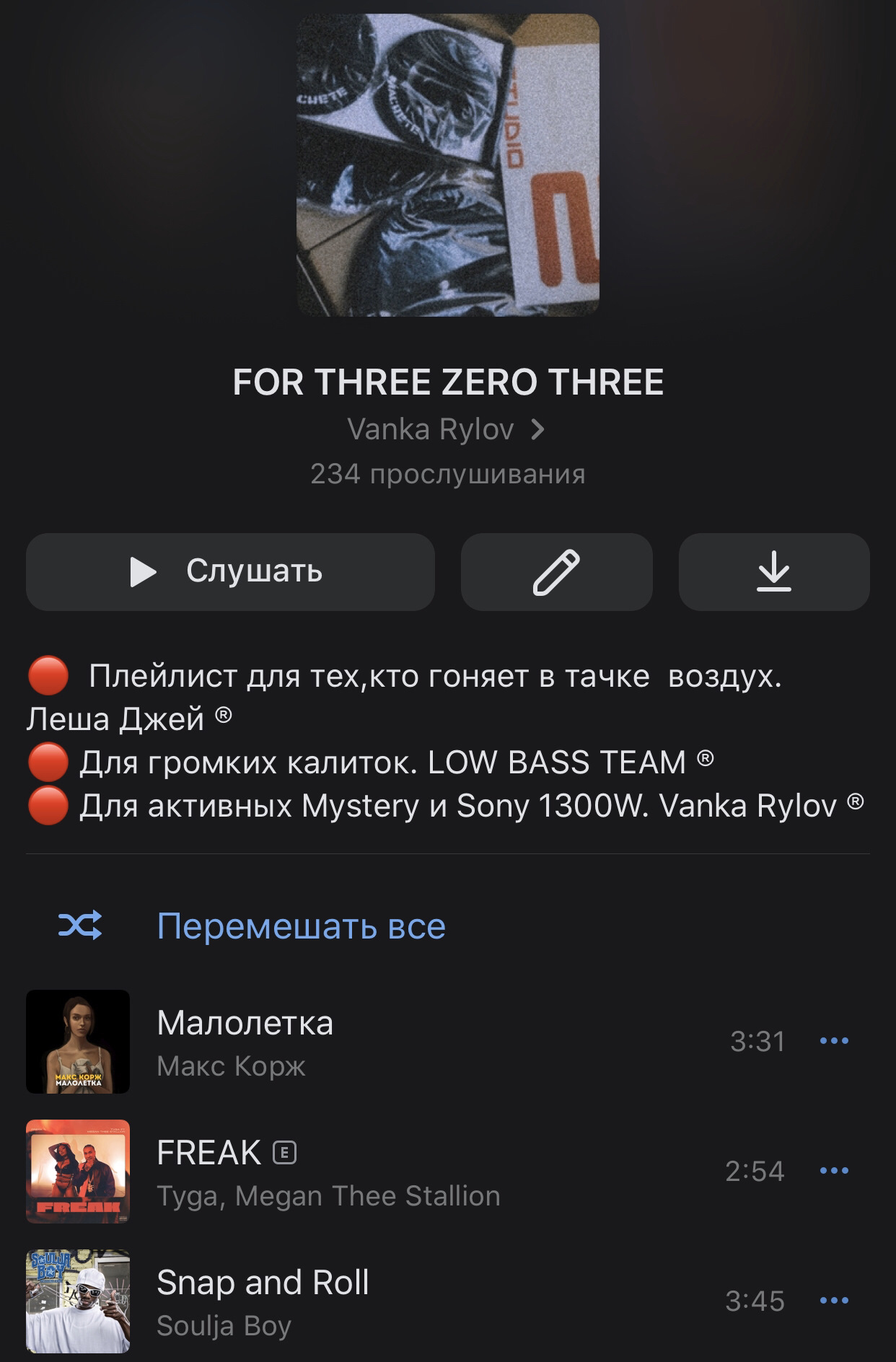Image resolution: width=896 pixels, height=1362 pixels.
Task: Edit the playlist with the pencil button
Action: point(556,572)
